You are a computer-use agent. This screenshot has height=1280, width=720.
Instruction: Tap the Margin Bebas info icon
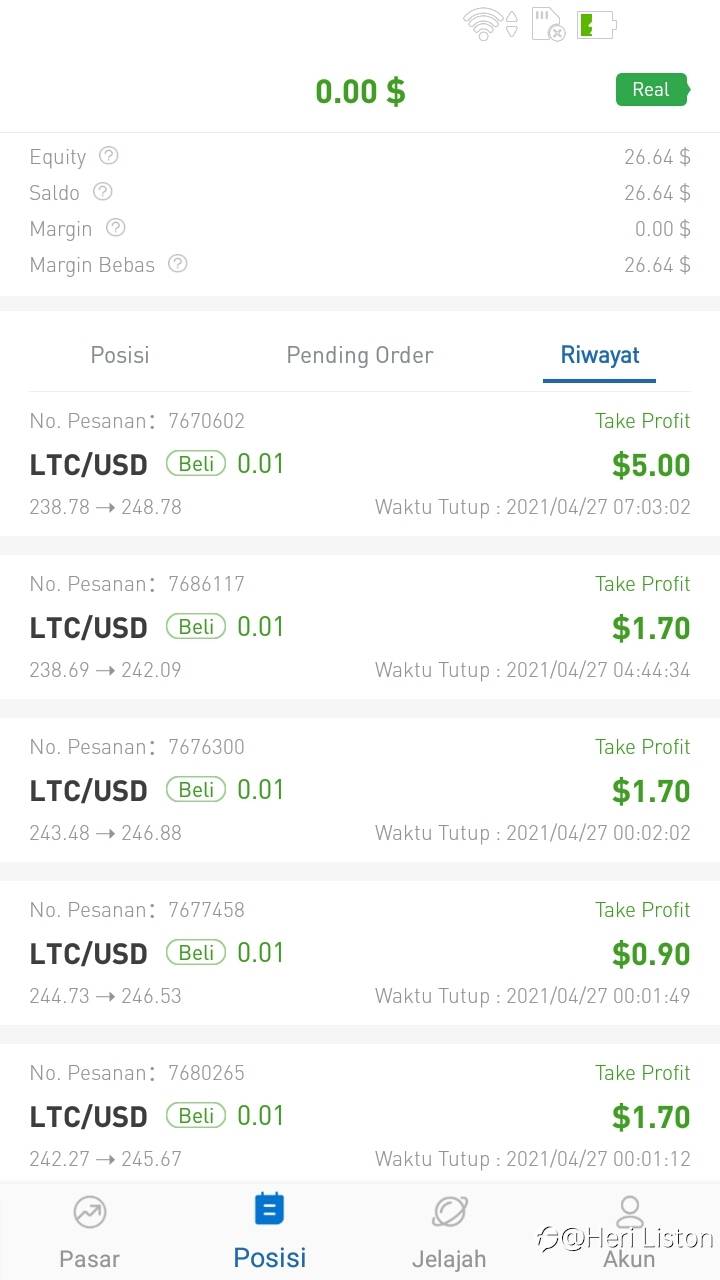[178, 264]
